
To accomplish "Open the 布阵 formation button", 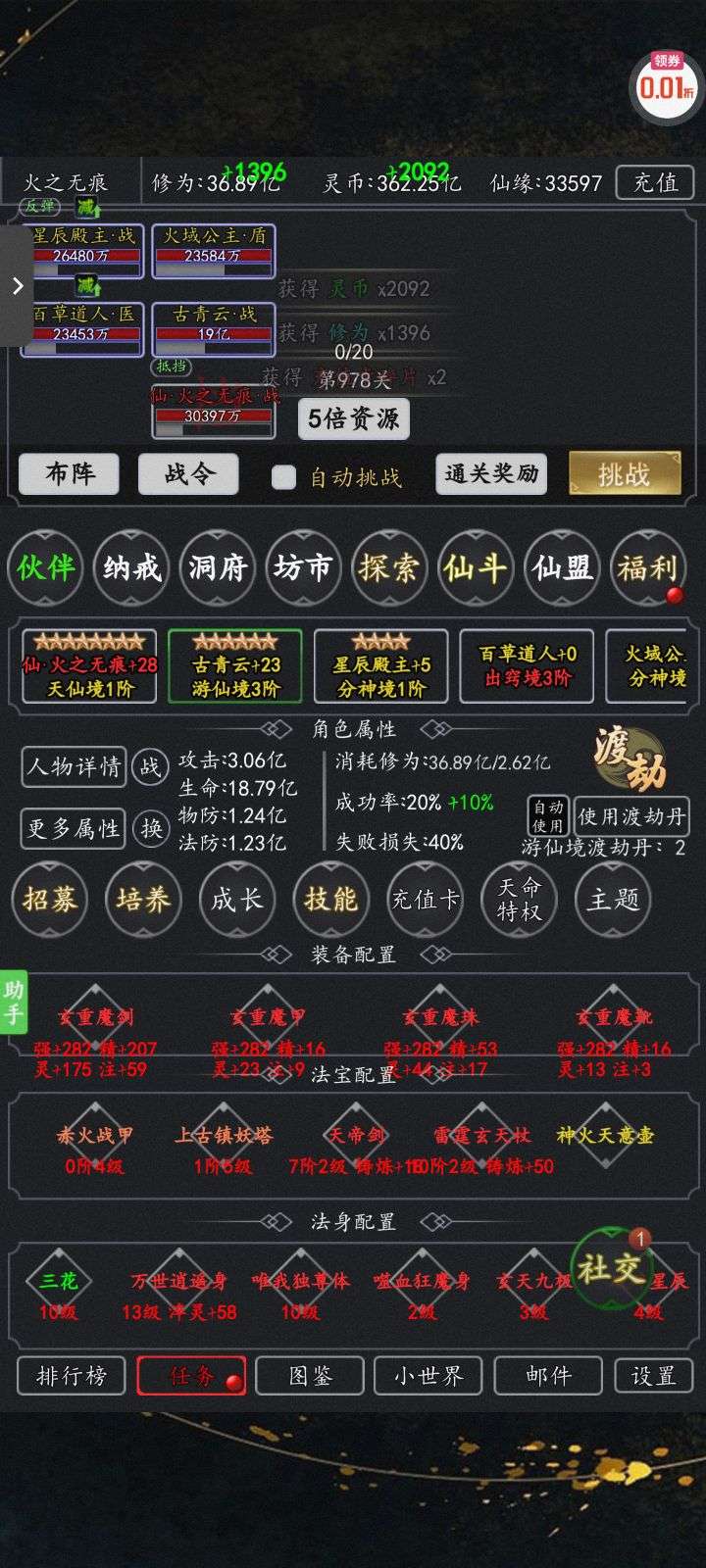I will click(x=70, y=474).
